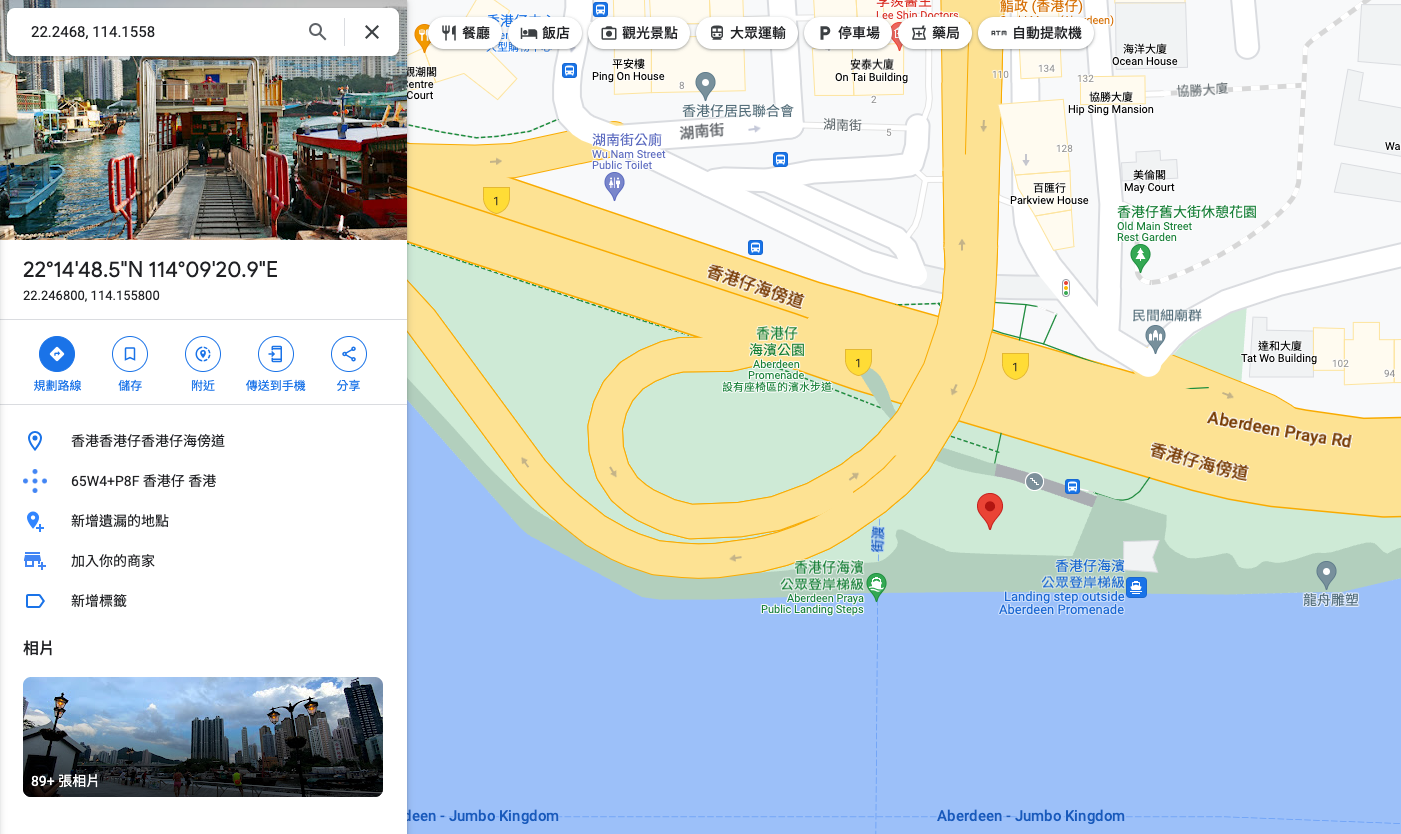Viewport: 1401px width, 834px height.
Task: Select 傳送到手機 send to phone
Action: 276,364
